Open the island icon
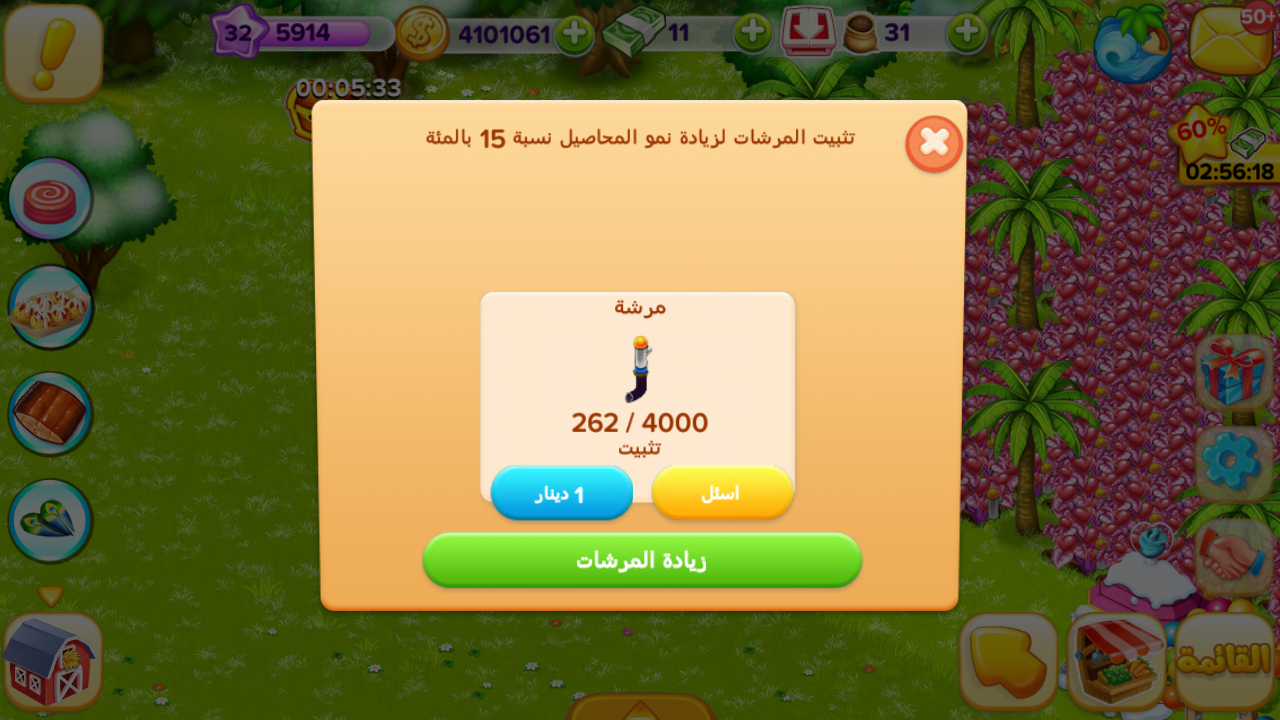Image resolution: width=1280 pixels, height=720 pixels. pyautogui.click(x=1132, y=44)
